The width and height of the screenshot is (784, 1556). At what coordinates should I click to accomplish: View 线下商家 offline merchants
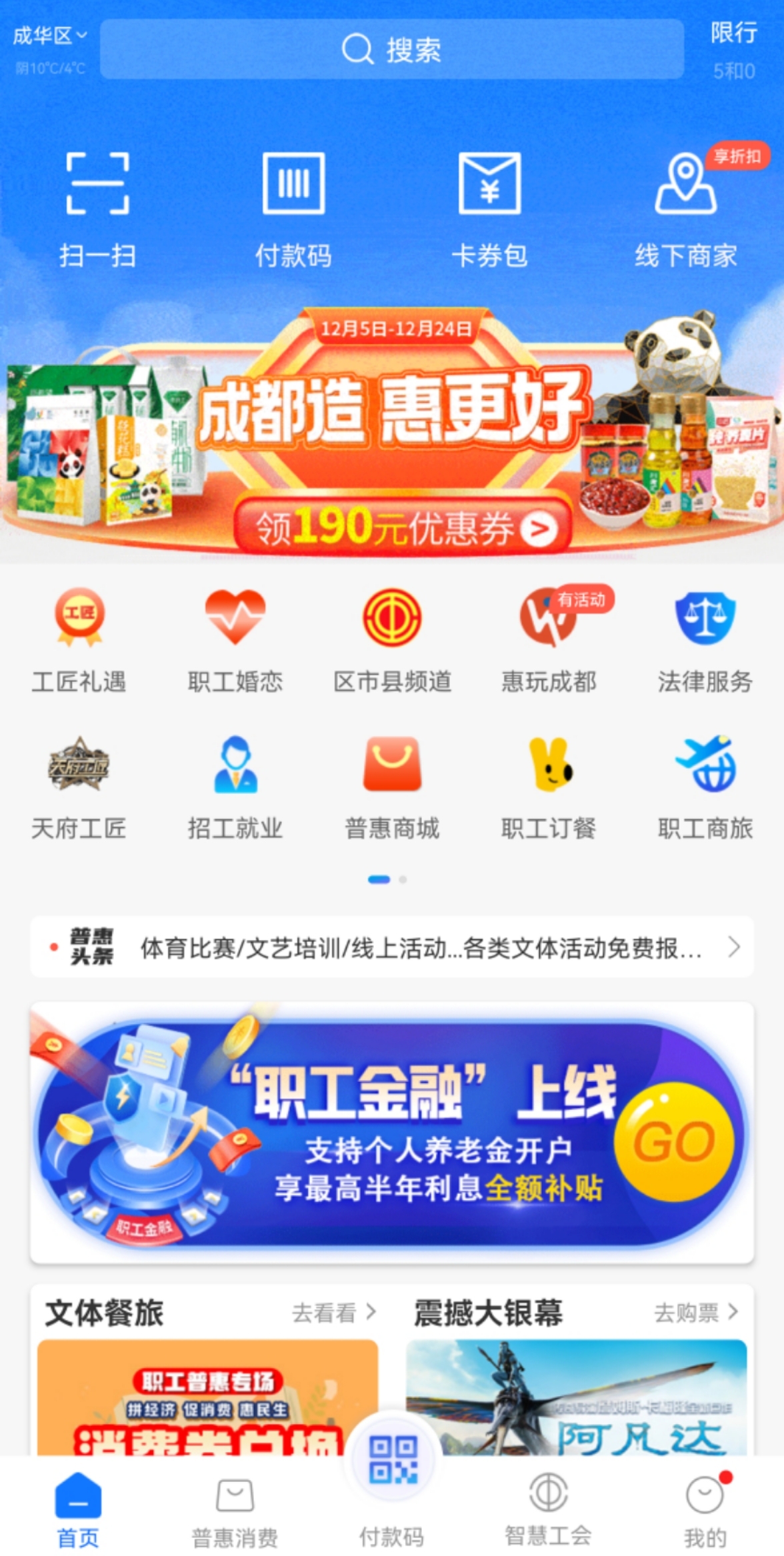tap(685, 208)
